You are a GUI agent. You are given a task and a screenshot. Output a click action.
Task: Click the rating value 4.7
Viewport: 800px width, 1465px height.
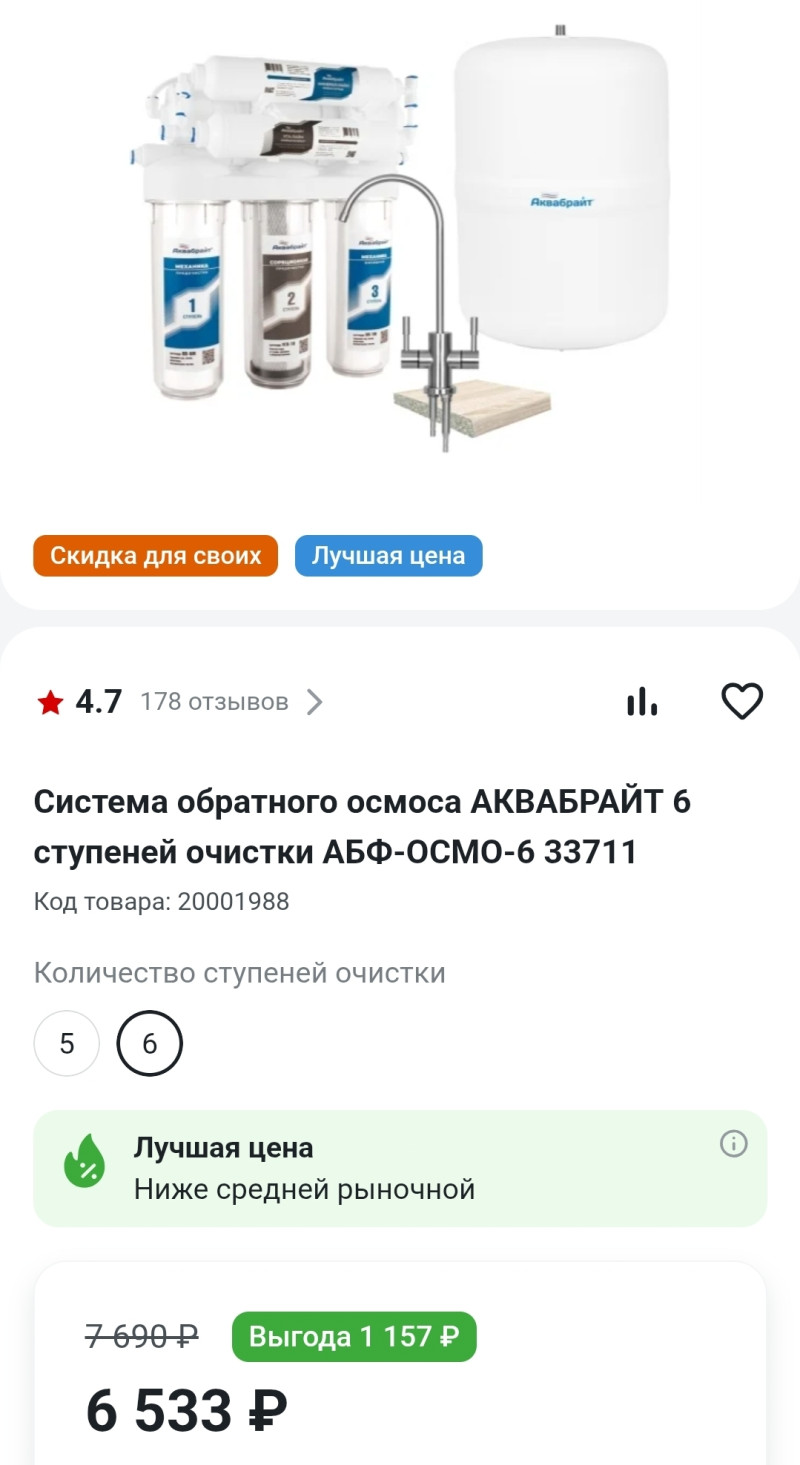(x=97, y=701)
